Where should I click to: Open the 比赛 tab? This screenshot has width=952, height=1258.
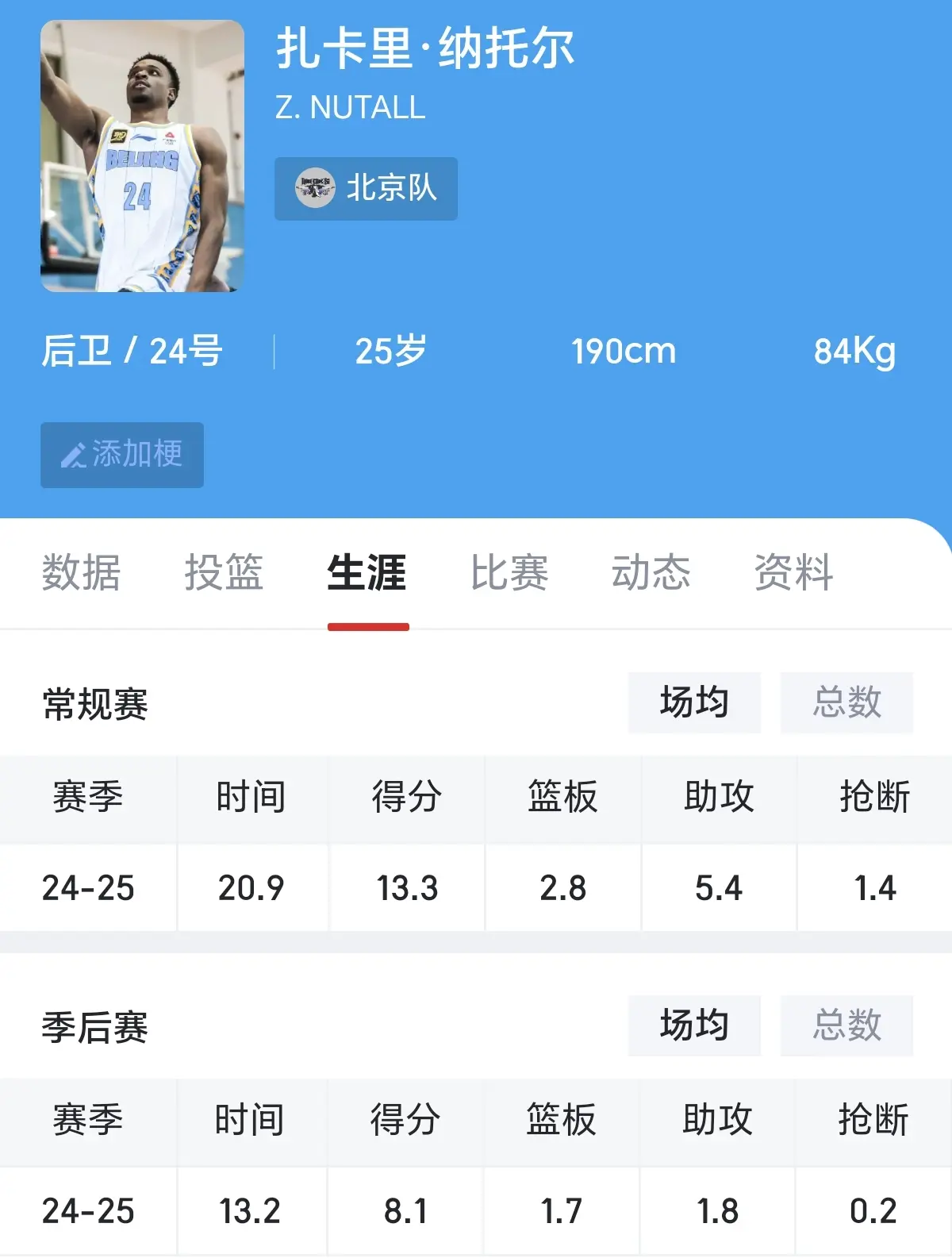(509, 572)
